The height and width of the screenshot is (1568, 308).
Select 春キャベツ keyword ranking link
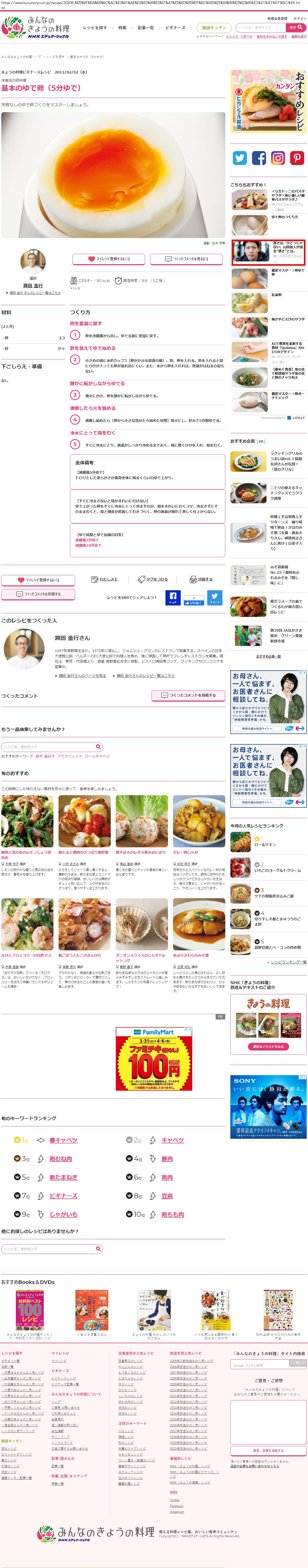coord(63,1140)
